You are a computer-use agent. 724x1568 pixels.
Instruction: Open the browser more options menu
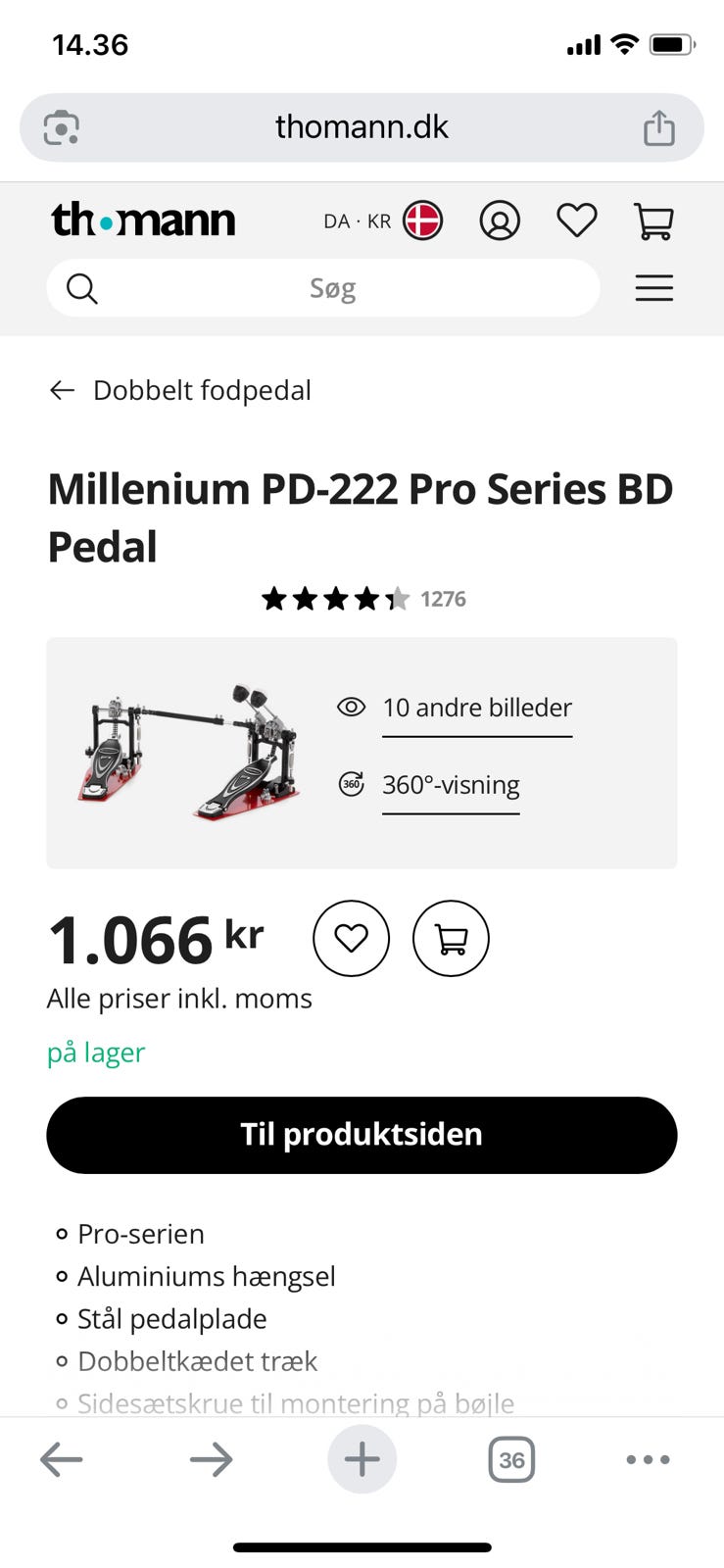[648, 1460]
